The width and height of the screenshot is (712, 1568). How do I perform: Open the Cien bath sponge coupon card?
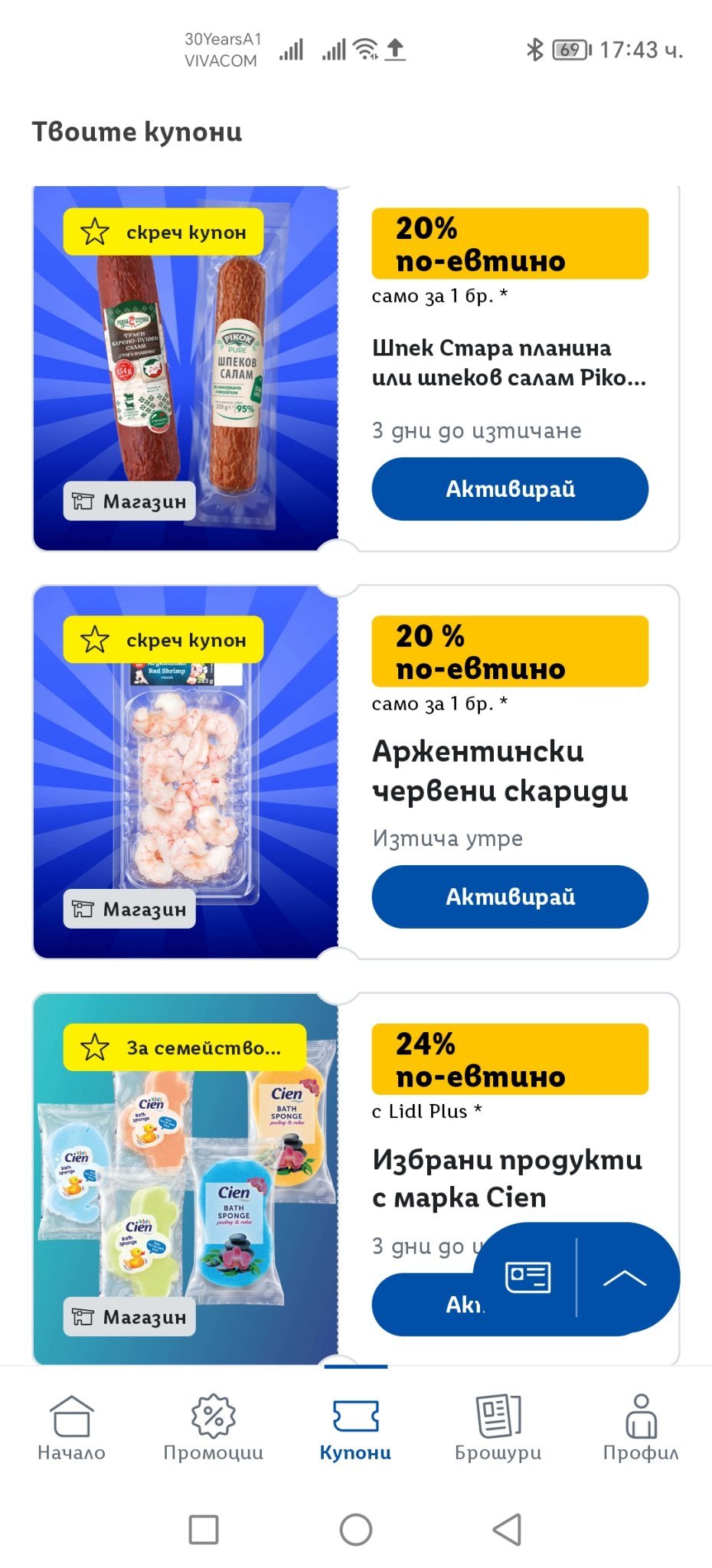point(185,1179)
